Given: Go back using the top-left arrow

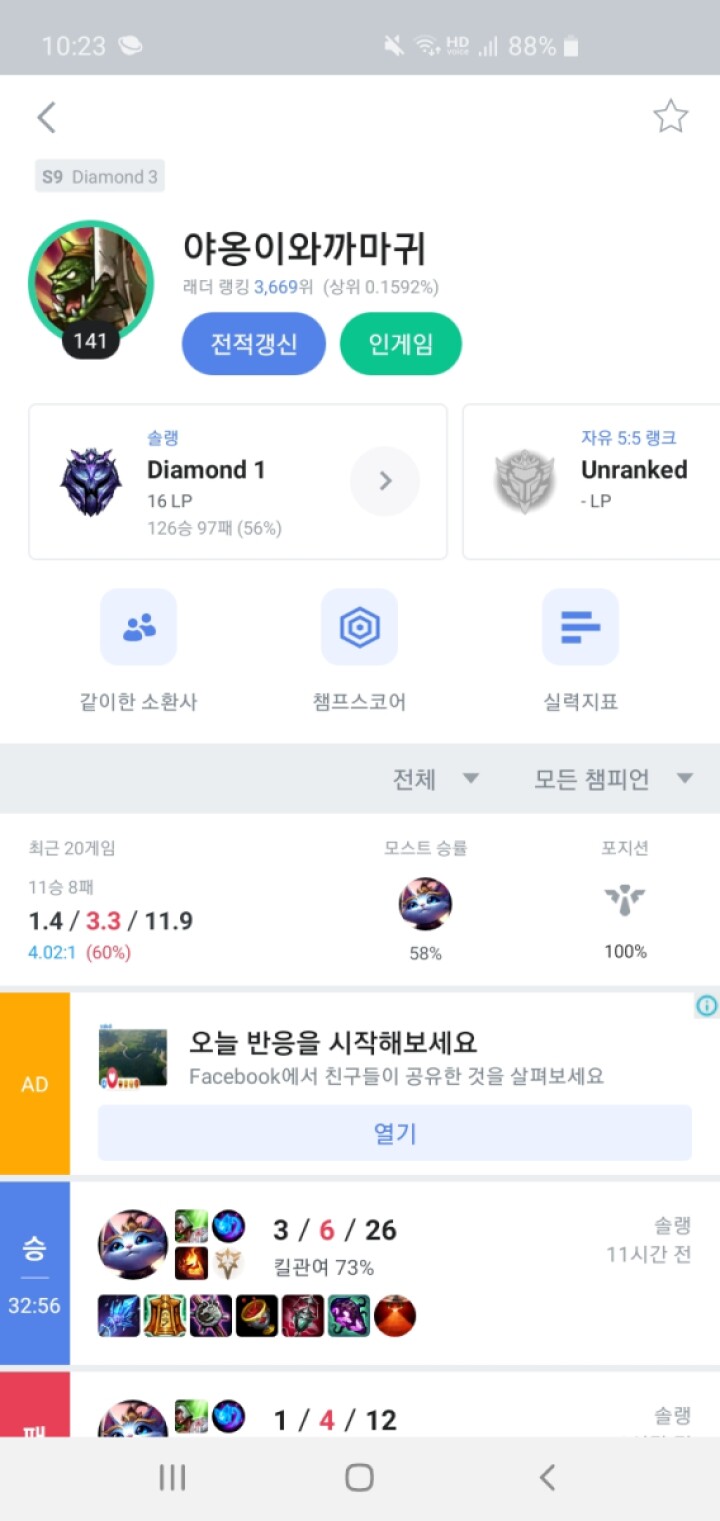Looking at the screenshot, I should [46, 118].
